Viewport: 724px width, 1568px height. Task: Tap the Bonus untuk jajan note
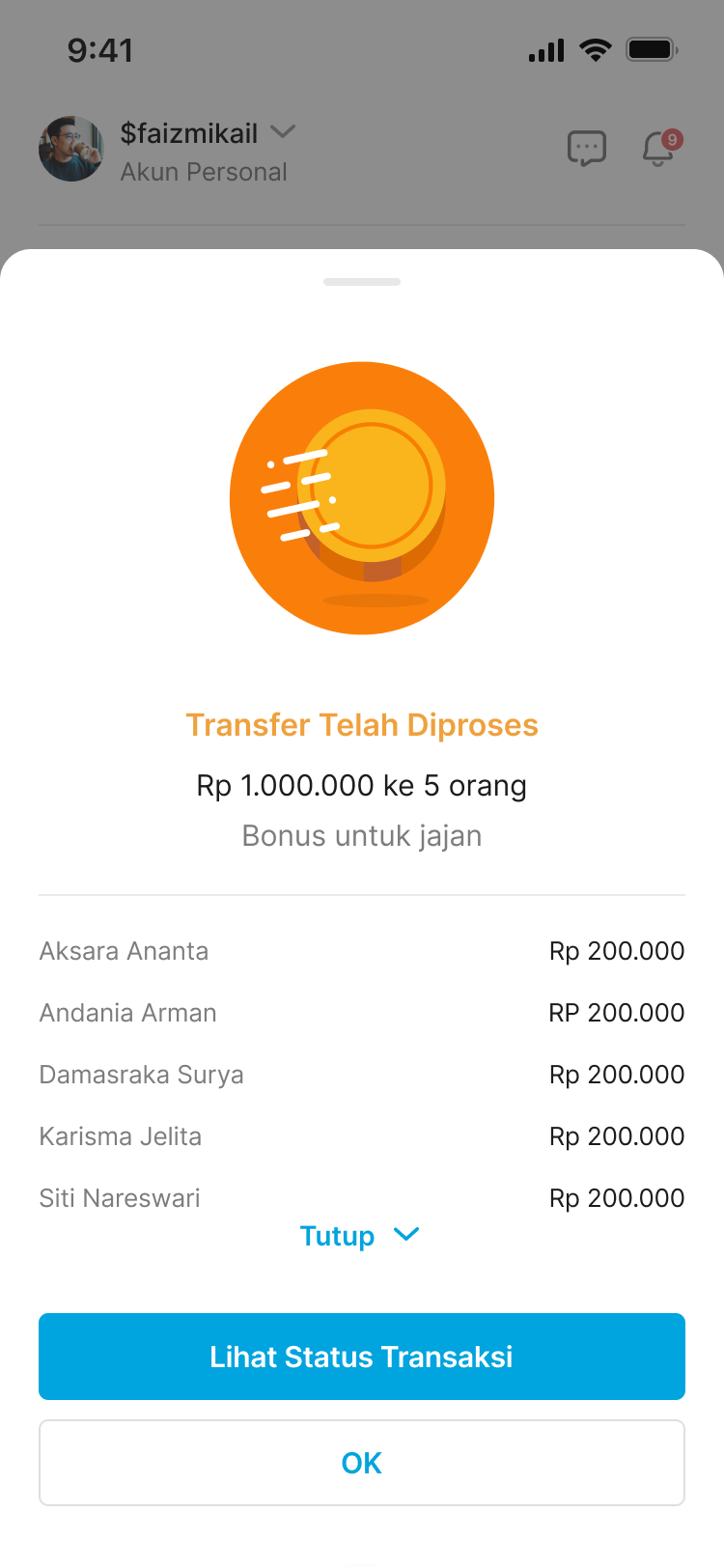pos(362,835)
